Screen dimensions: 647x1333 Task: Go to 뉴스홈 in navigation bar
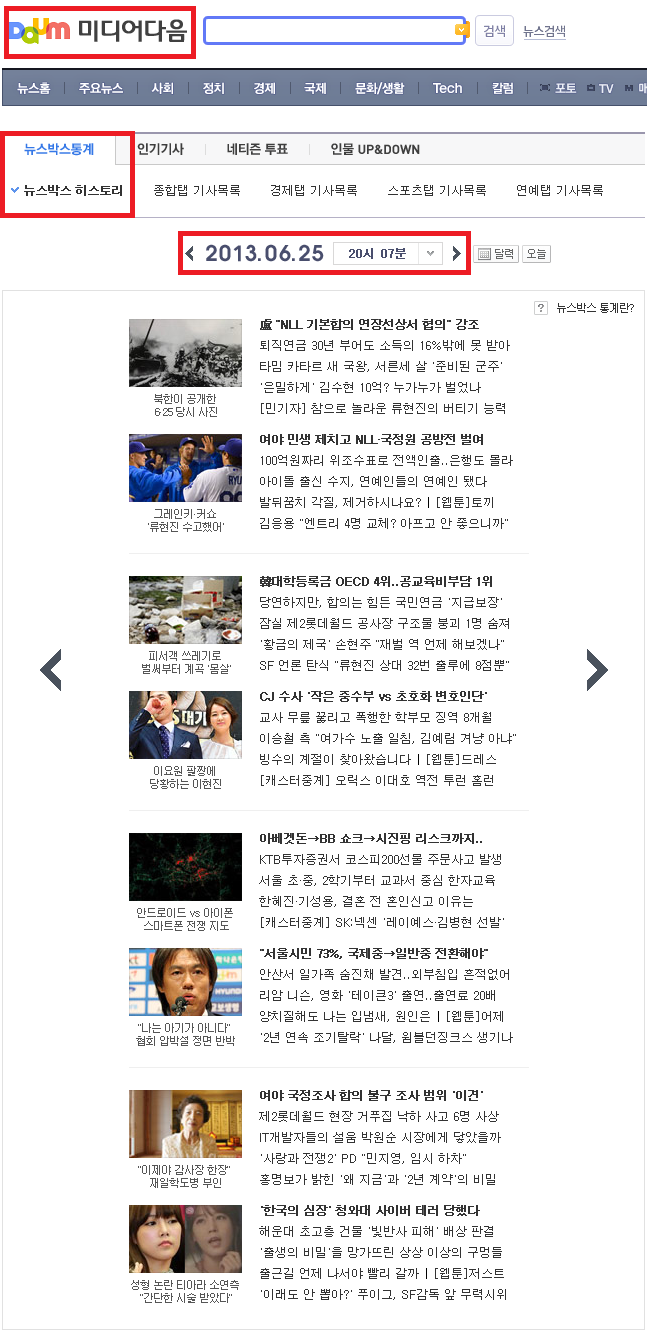(33, 88)
